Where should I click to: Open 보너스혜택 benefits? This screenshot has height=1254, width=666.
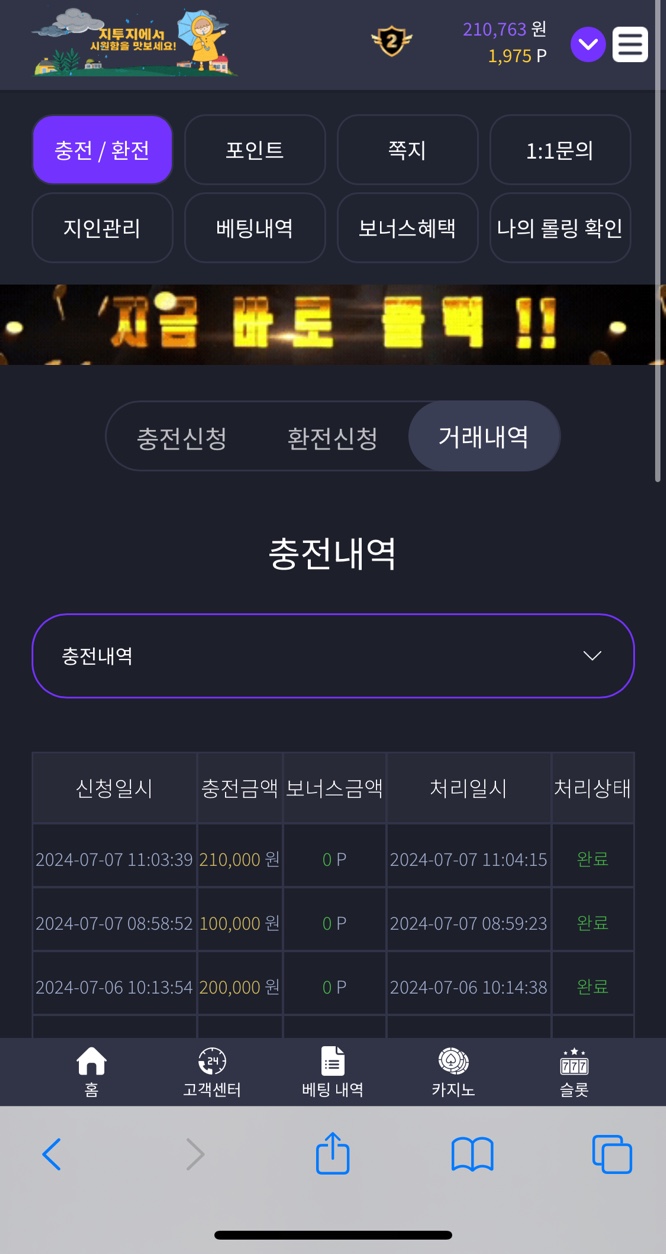pyautogui.click(x=407, y=228)
